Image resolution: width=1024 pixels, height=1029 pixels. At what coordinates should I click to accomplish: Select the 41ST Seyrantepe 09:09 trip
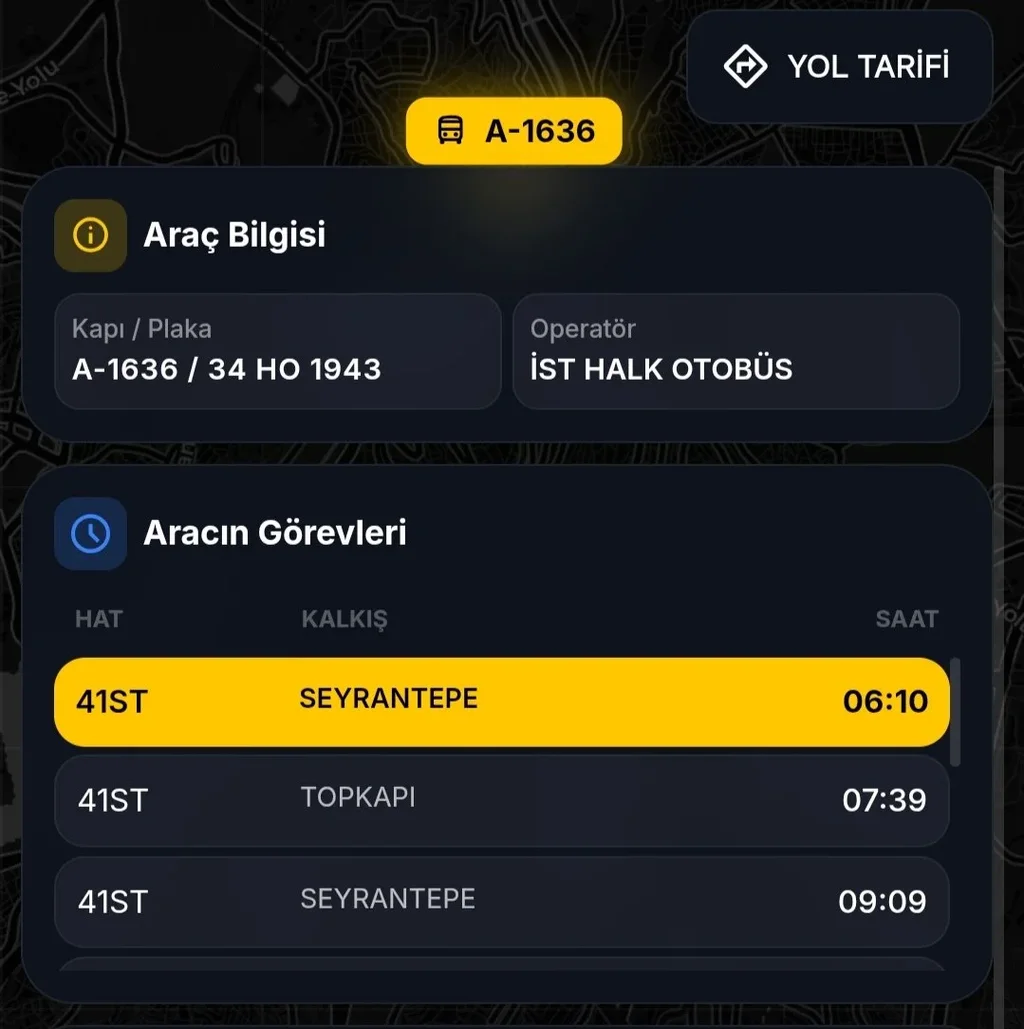(501, 901)
